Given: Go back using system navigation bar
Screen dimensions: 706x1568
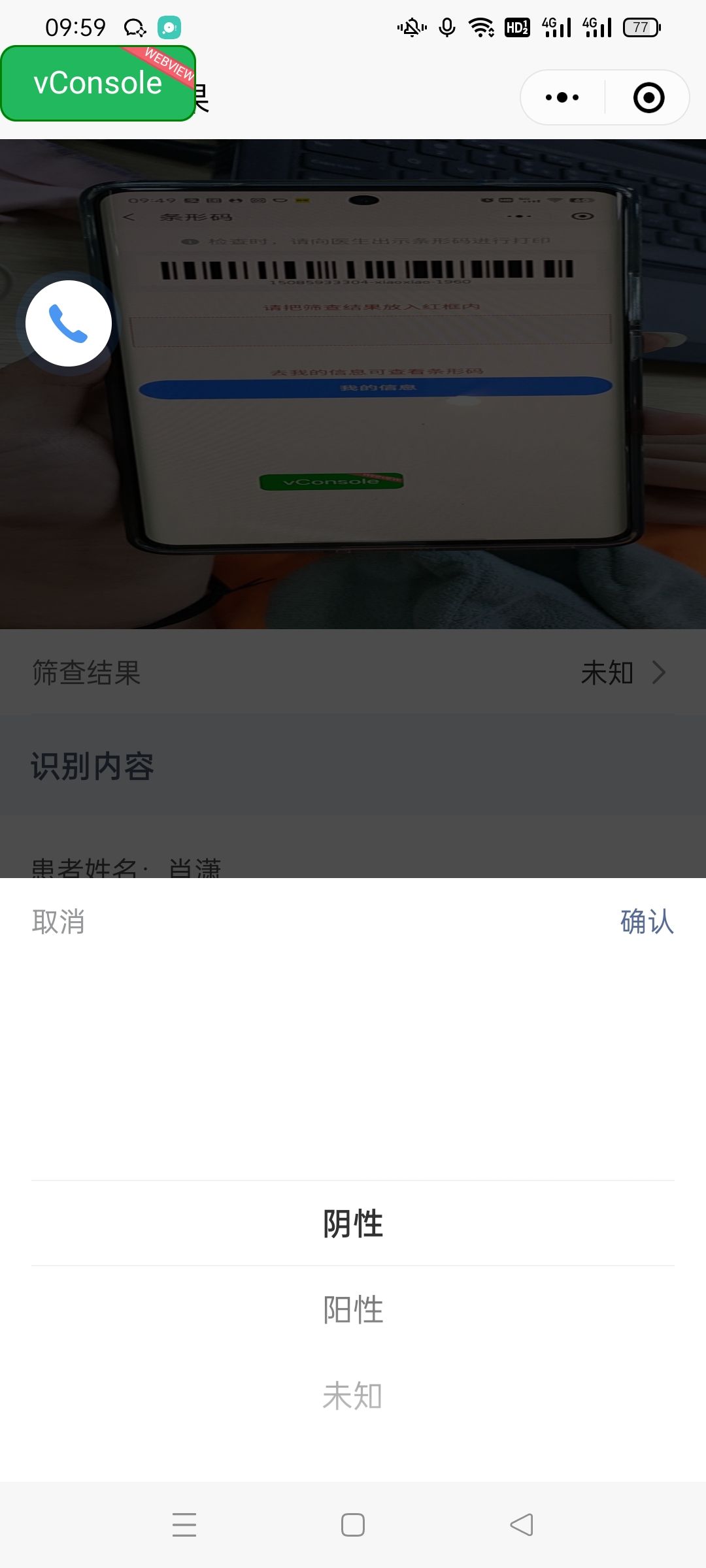Looking at the screenshot, I should tap(522, 1525).
